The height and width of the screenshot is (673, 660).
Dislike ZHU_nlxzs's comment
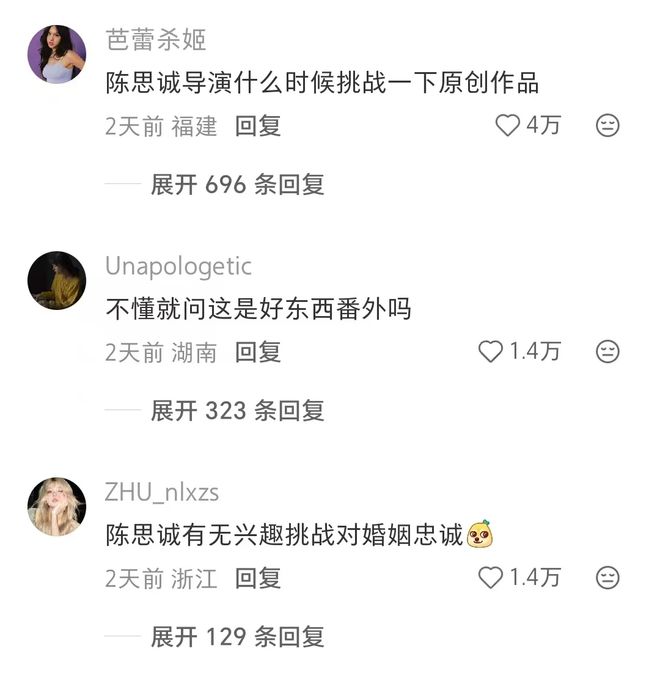[607, 578]
